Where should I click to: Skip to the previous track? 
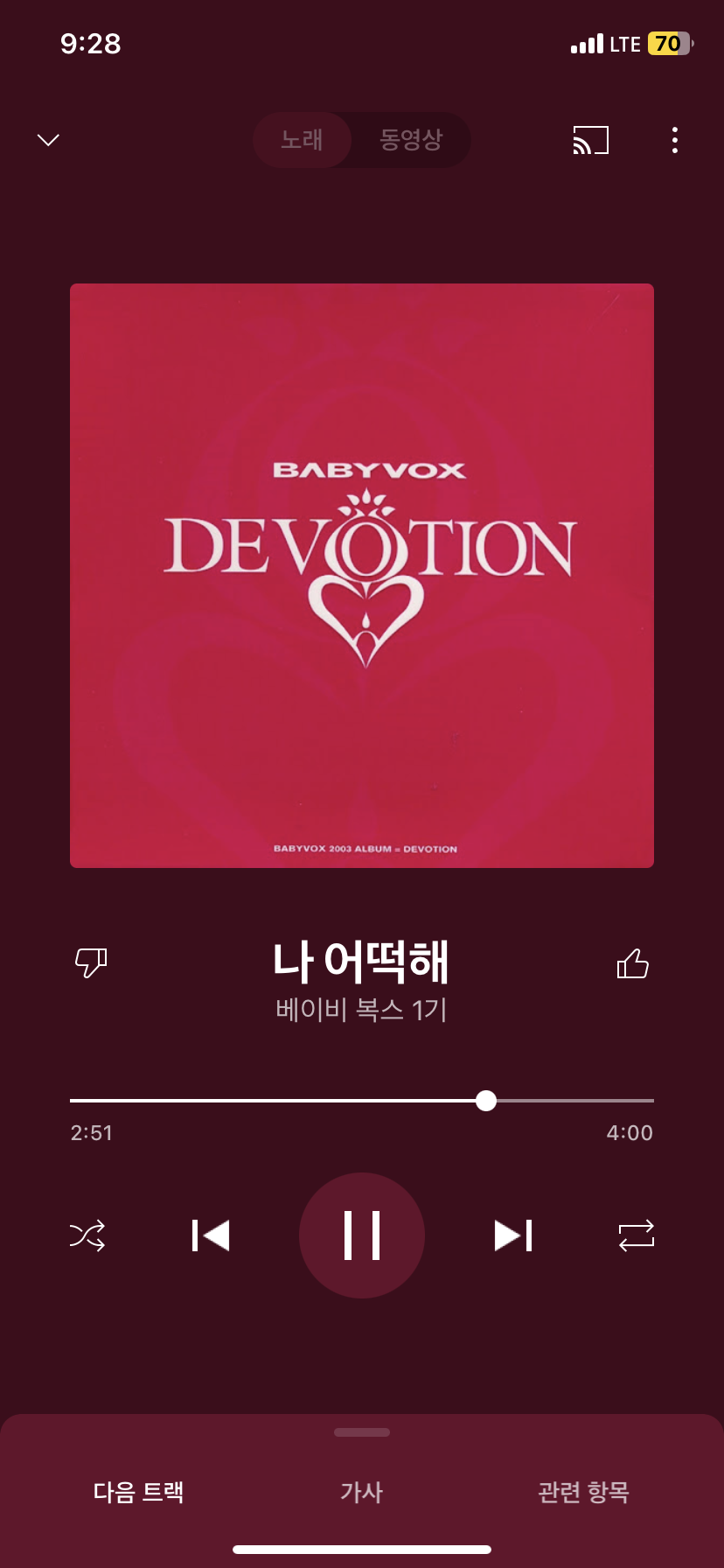[x=211, y=1235]
